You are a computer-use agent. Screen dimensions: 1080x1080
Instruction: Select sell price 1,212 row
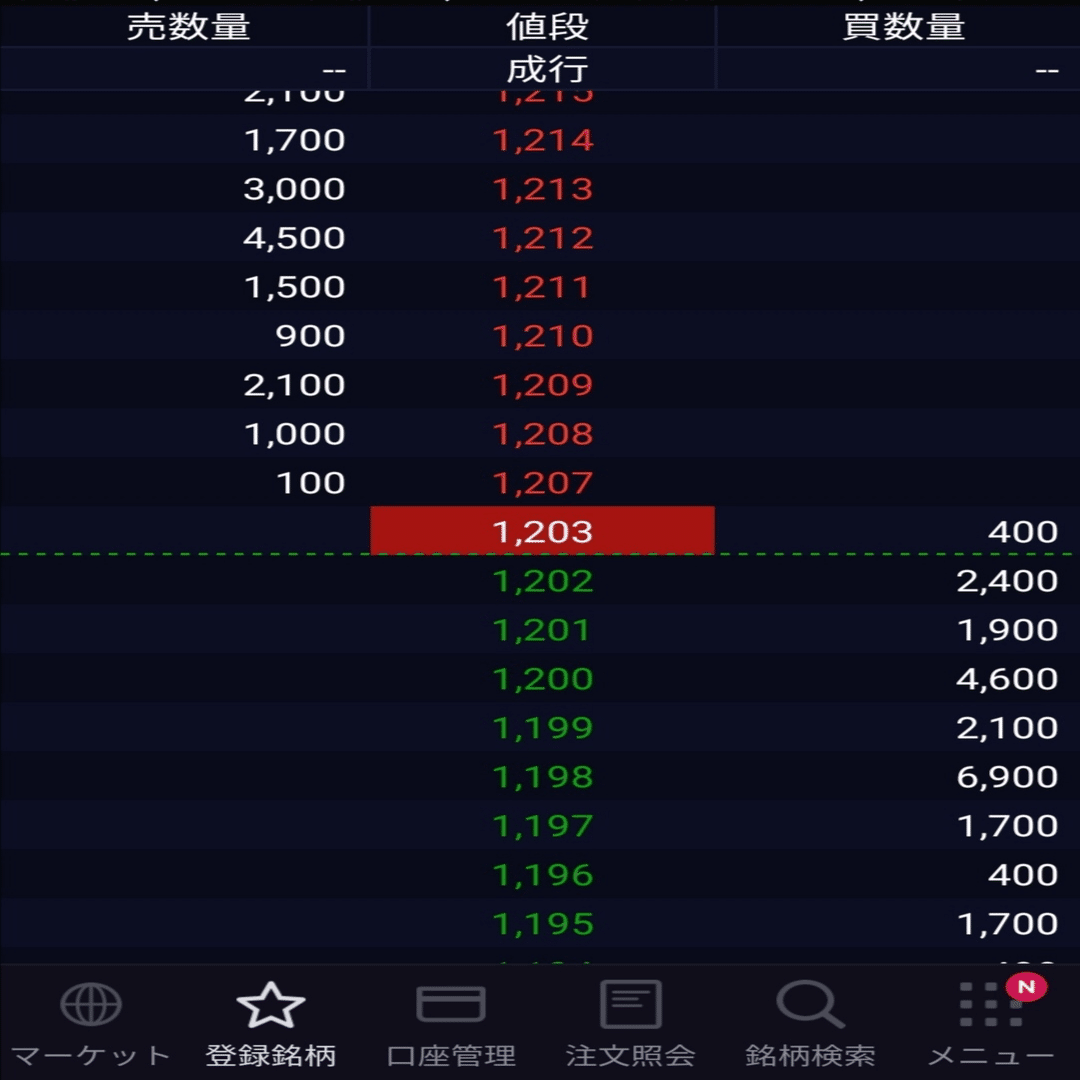click(x=543, y=238)
